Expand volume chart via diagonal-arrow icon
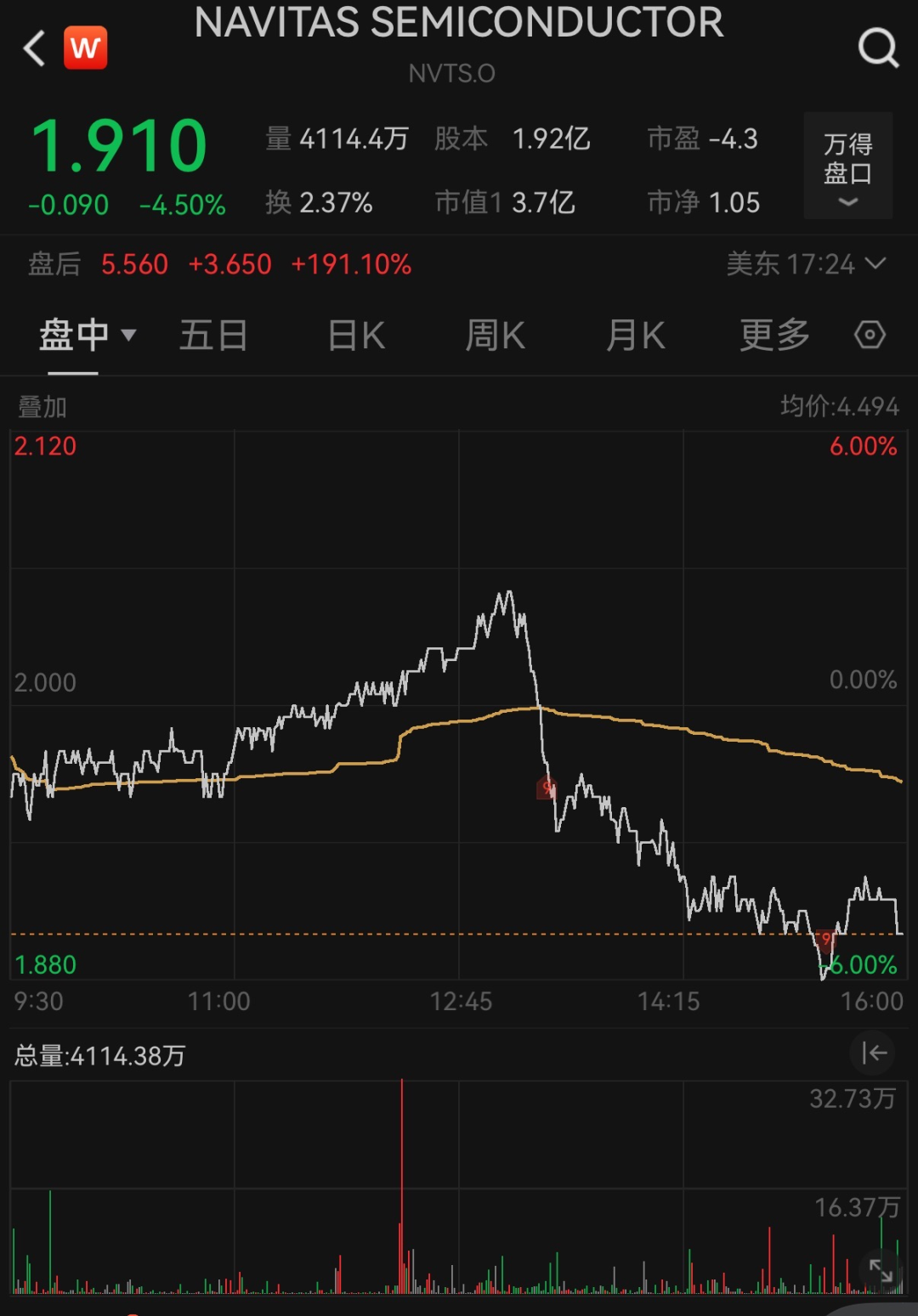918x1316 pixels. 881,1268
